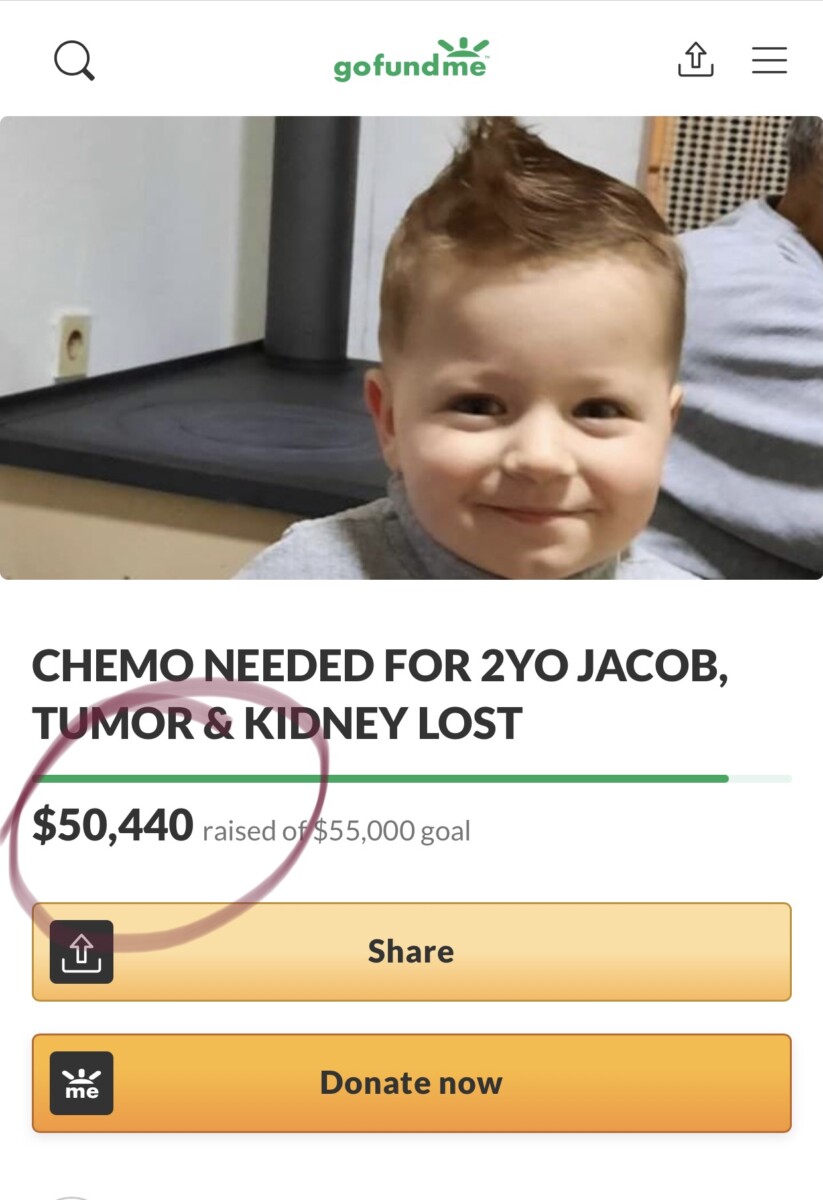The height and width of the screenshot is (1200, 823).
Task: Tap the share icon in the header
Action: pyautogui.click(x=696, y=59)
